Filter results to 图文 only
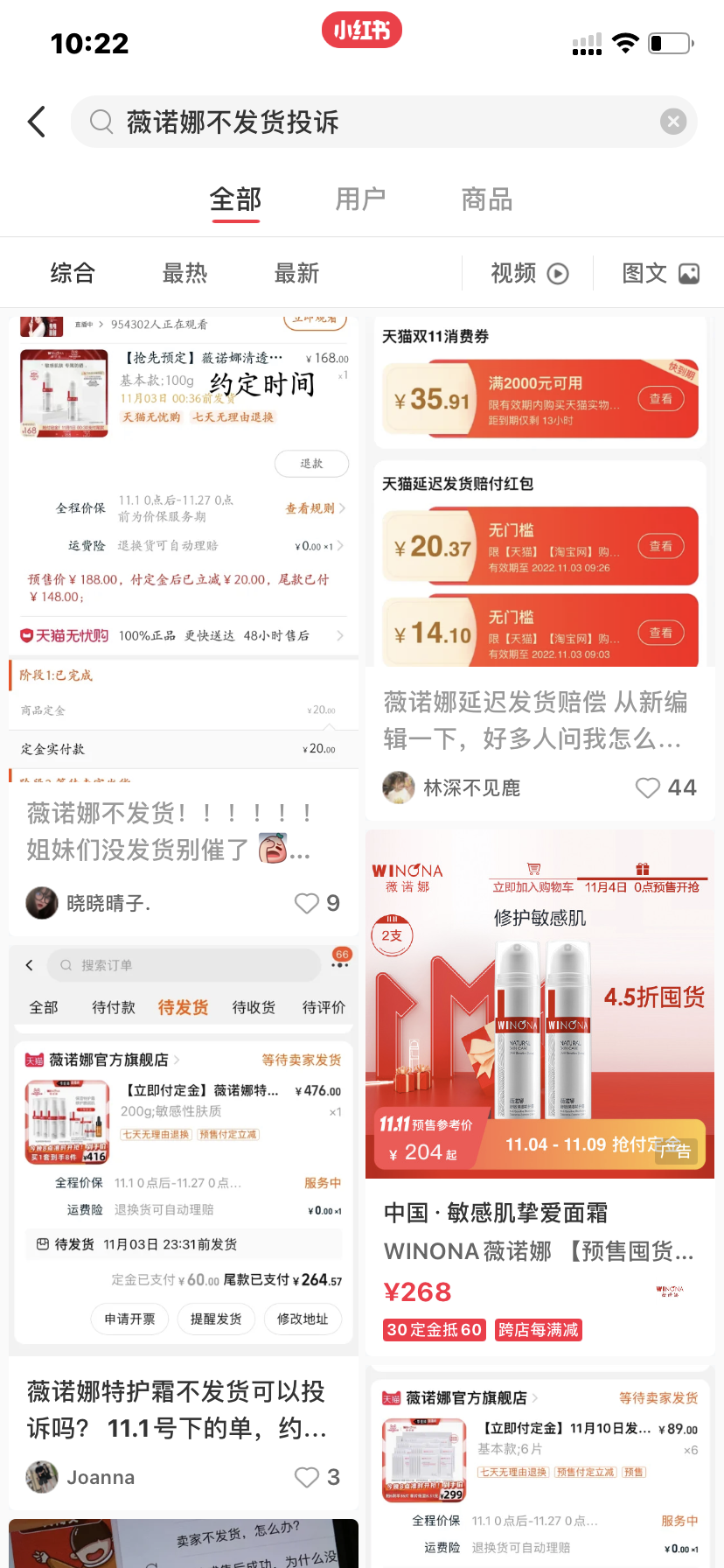This screenshot has height=1568, width=724. pyautogui.click(x=659, y=273)
